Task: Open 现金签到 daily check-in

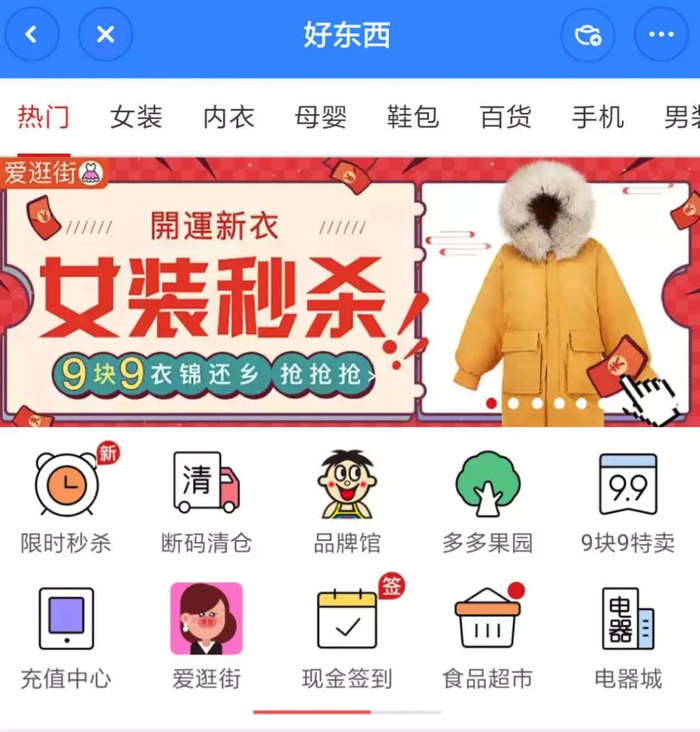Action: click(x=346, y=637)
